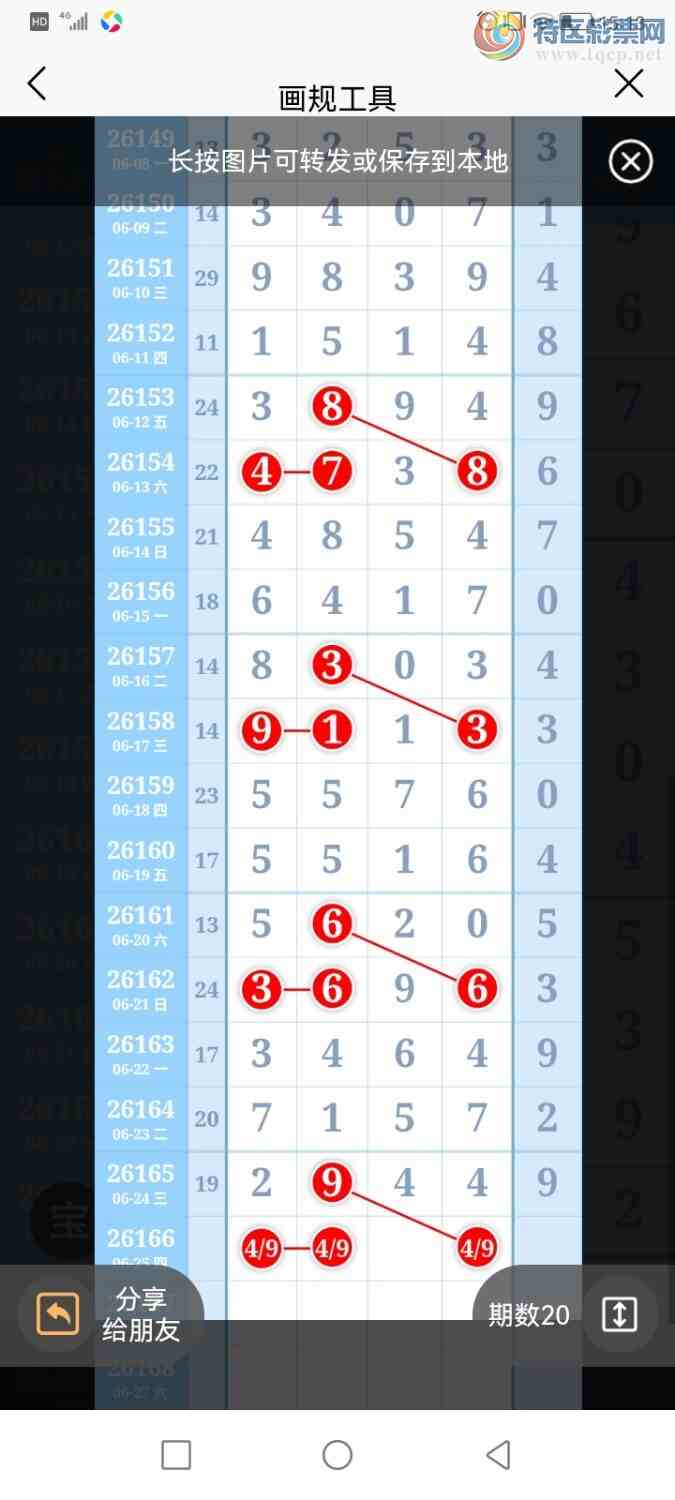Open recent apps from the navigation bar
The width and height of the screenshot is (675, 1500).
176,1455
